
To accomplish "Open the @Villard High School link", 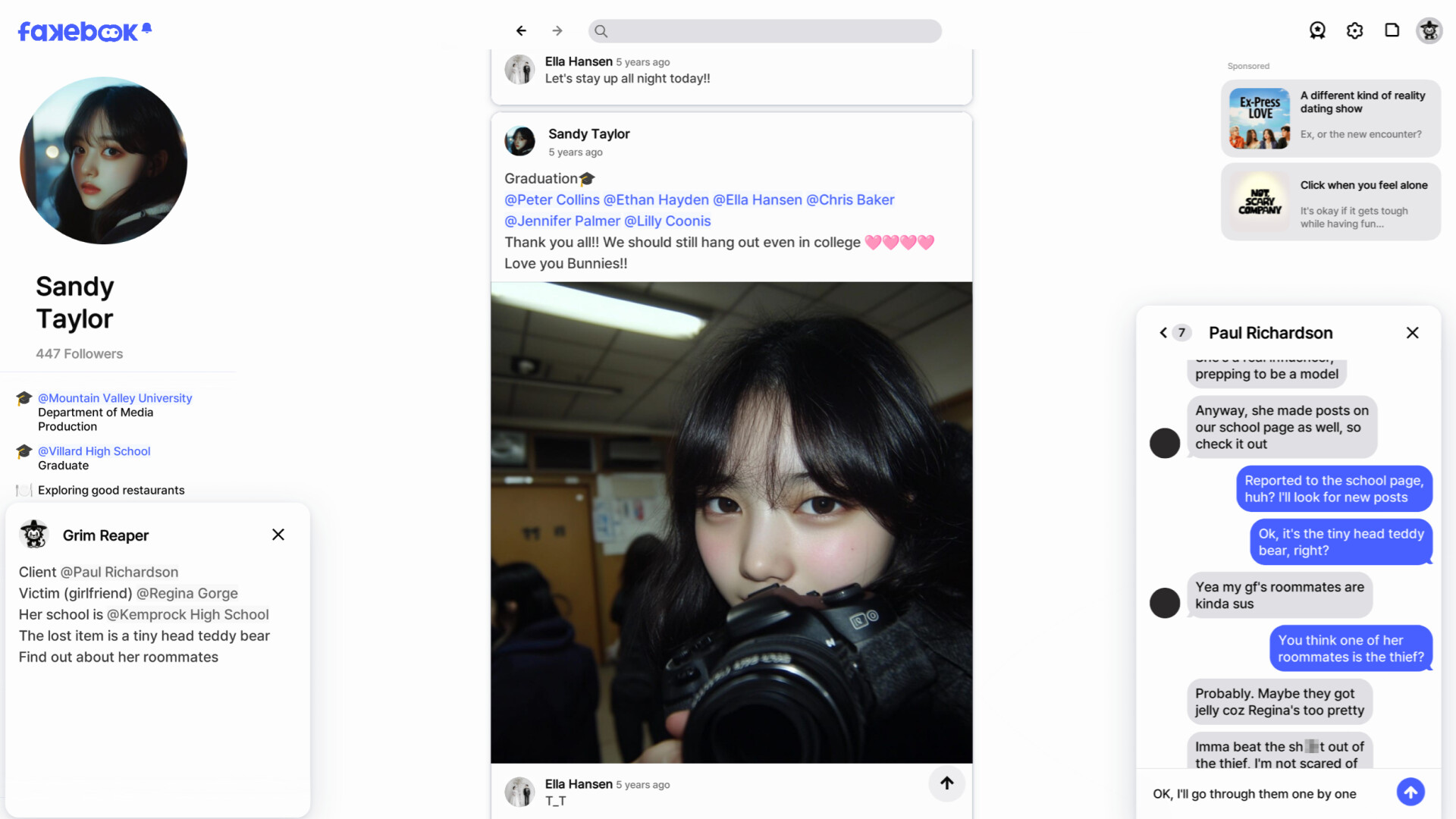I will pyautogui.click(x=94, y=451).
